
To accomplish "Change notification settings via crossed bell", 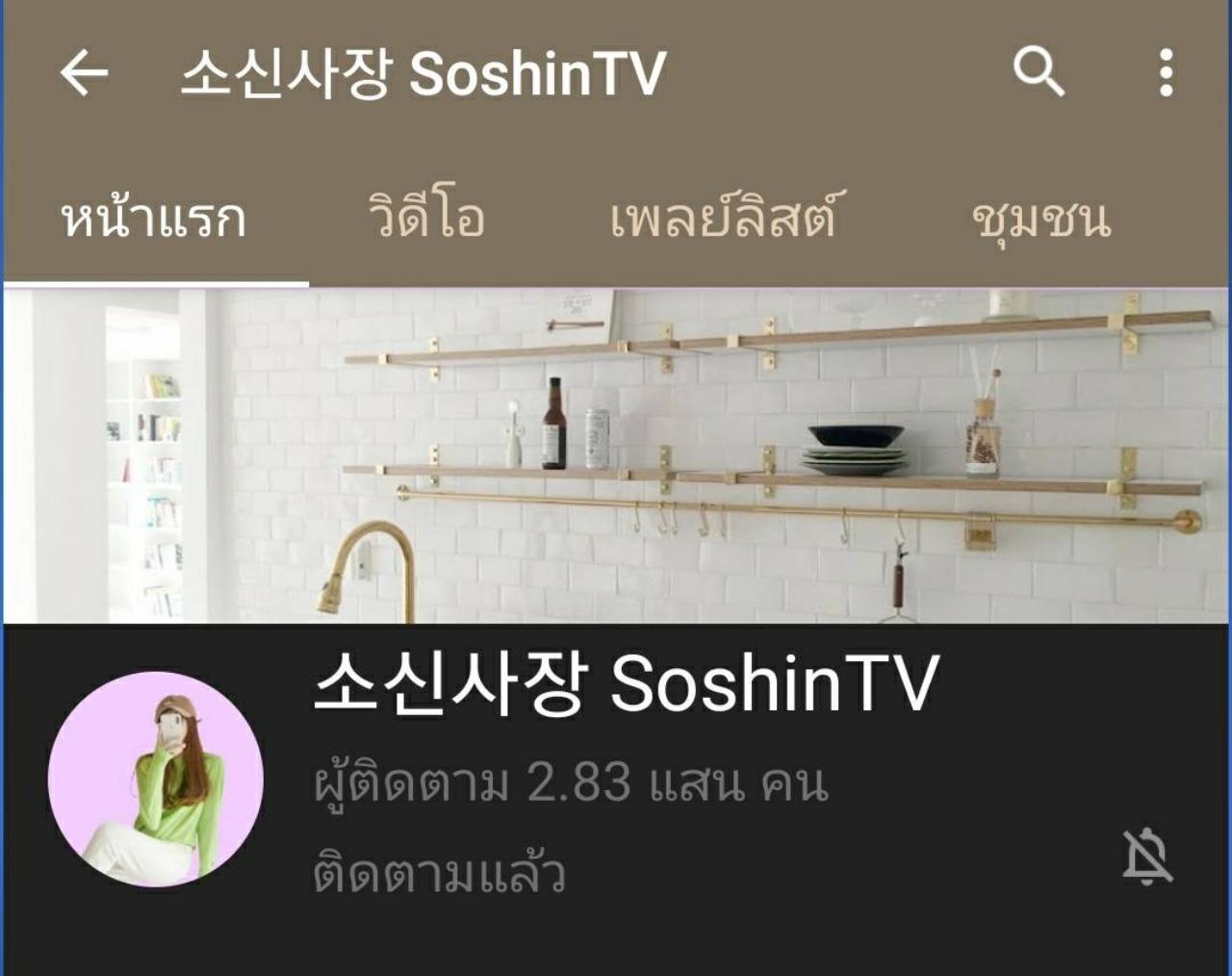I will pyautogui.click(x=1147, y=856).
